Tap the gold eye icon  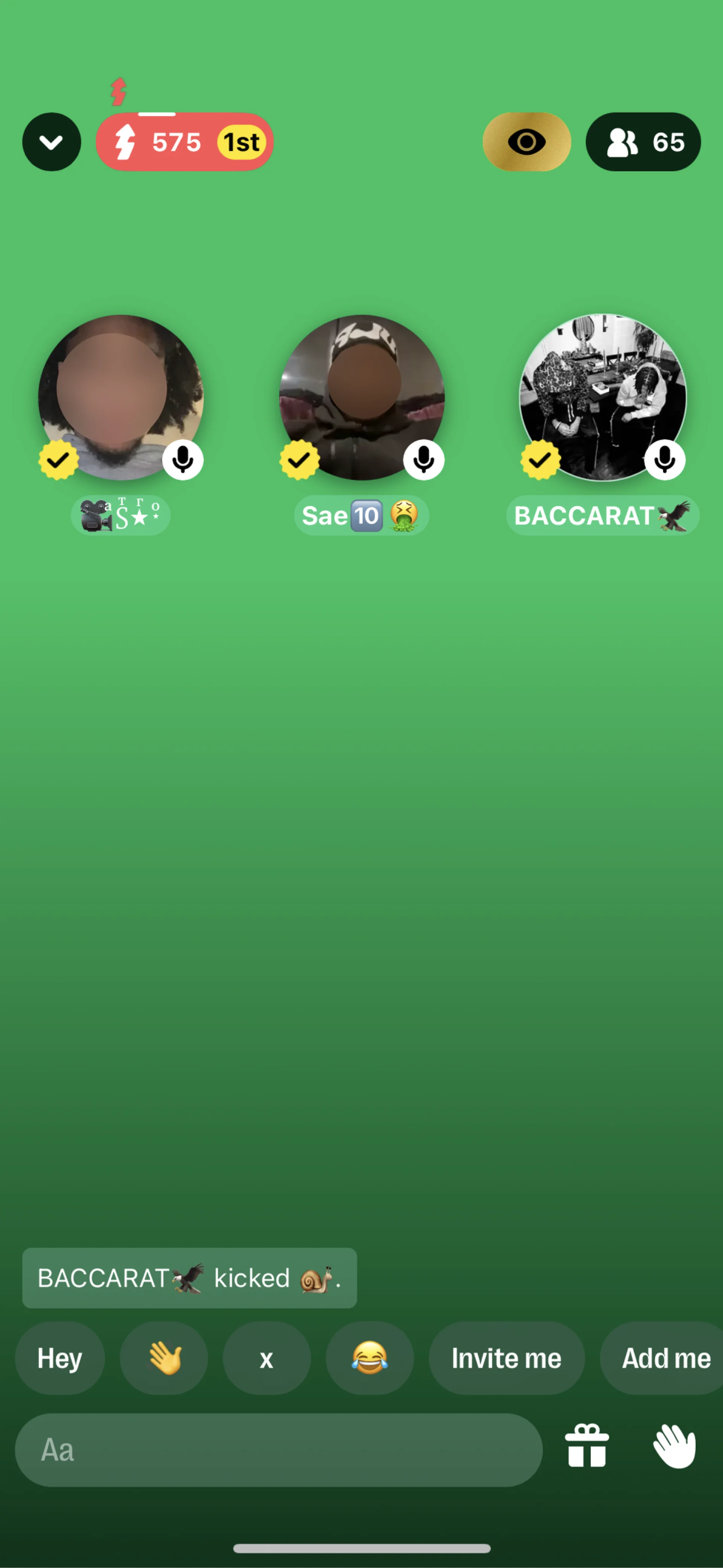pos(526,142)
